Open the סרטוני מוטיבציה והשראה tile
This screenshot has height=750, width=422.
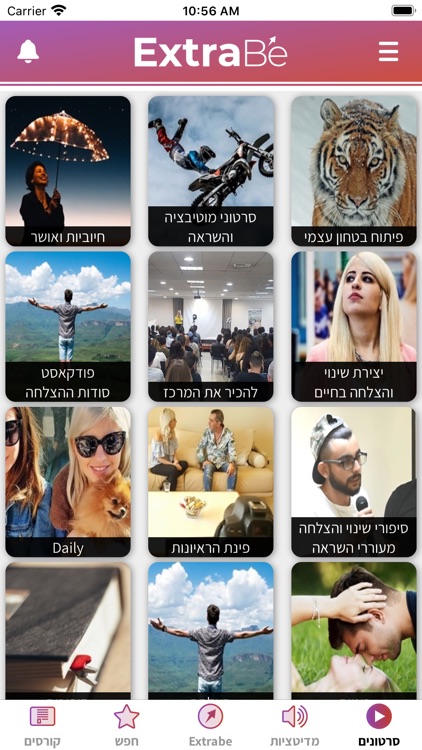click(211, 171)
